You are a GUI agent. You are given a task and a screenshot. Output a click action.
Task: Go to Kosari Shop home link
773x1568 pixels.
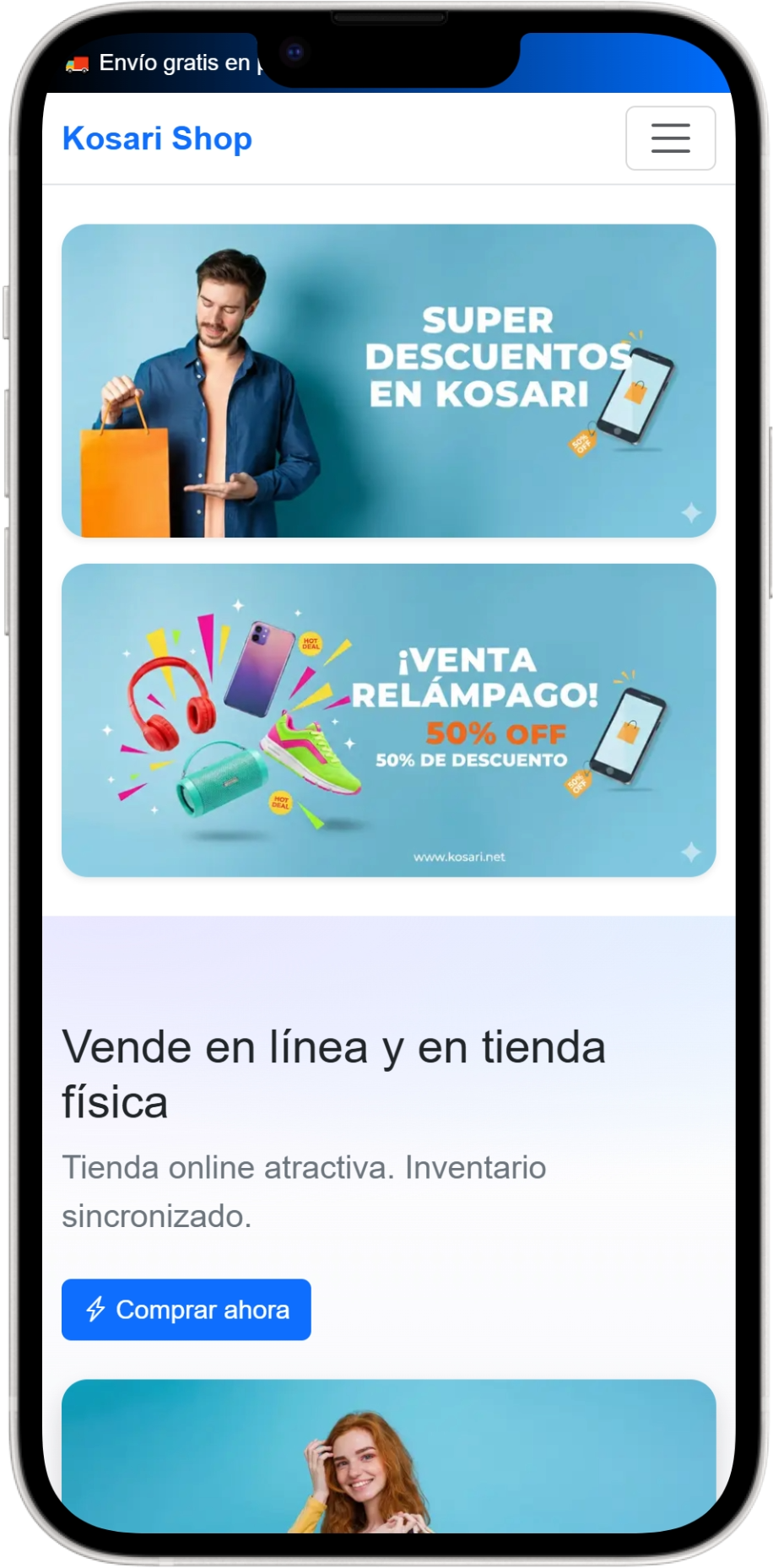(x=157, y=138)
